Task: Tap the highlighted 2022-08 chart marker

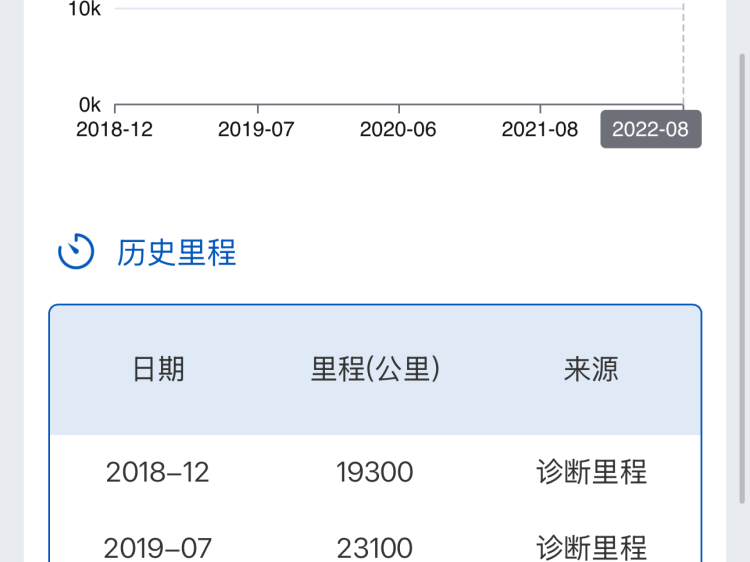Action: tap(651, 129)
